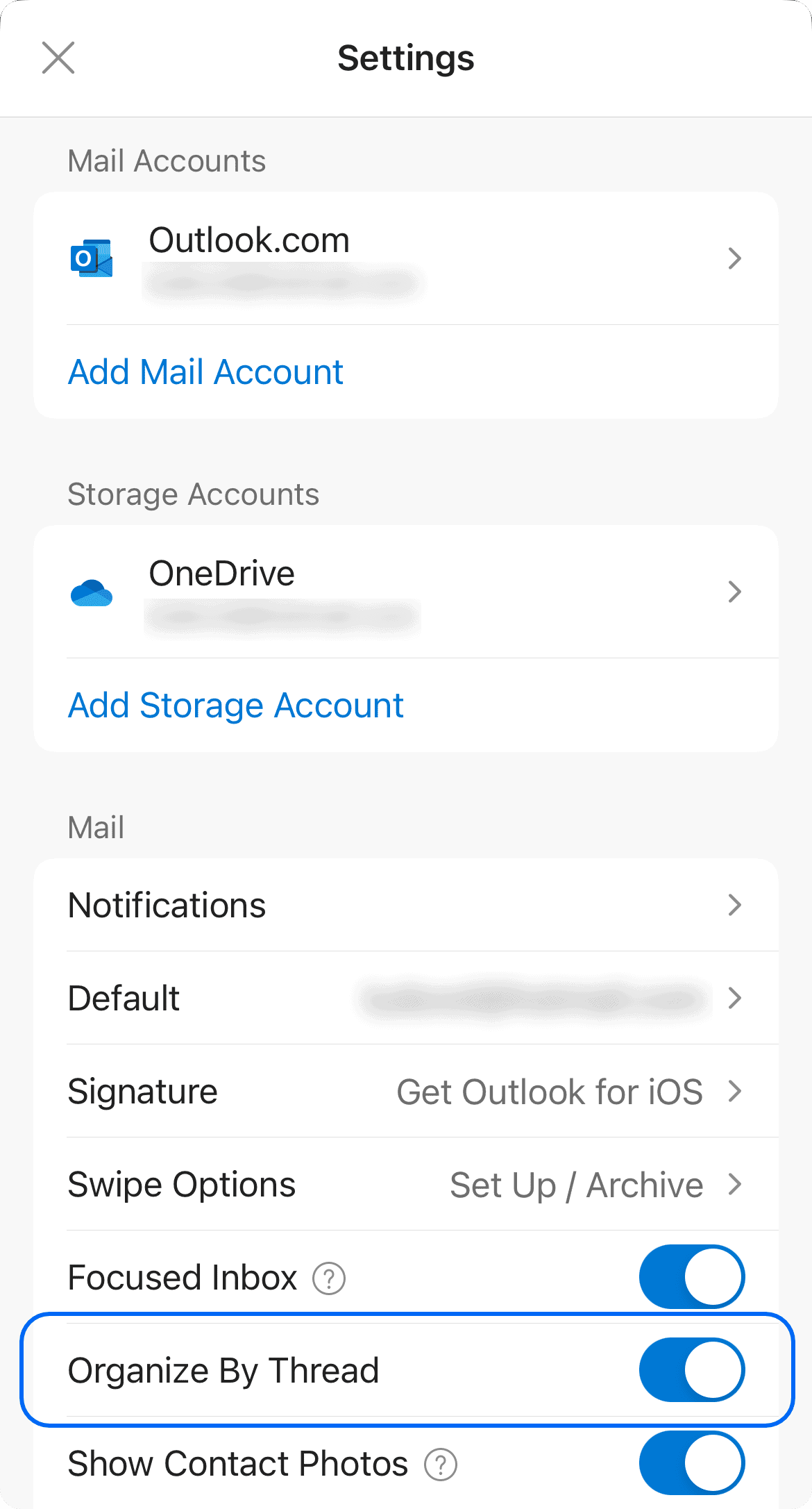Open the OneDrive account details chevron

tap(734, 592)
